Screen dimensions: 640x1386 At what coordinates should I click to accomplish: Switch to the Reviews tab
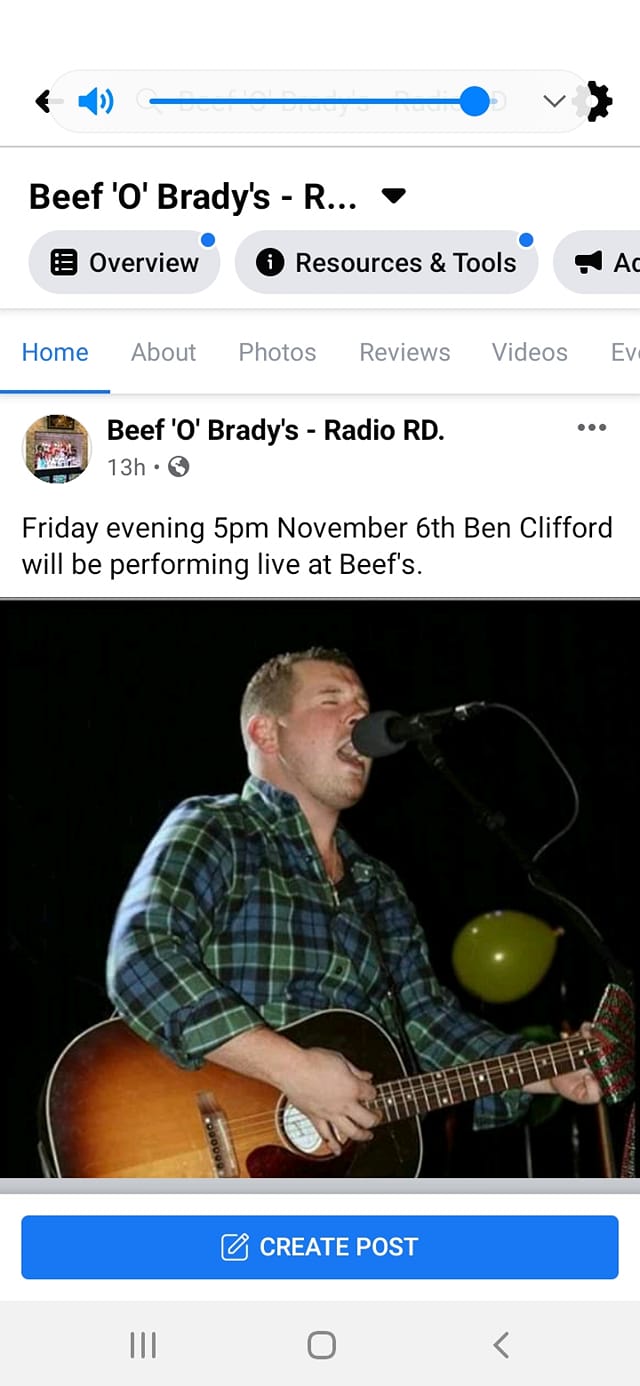click(x=405, y=352)
